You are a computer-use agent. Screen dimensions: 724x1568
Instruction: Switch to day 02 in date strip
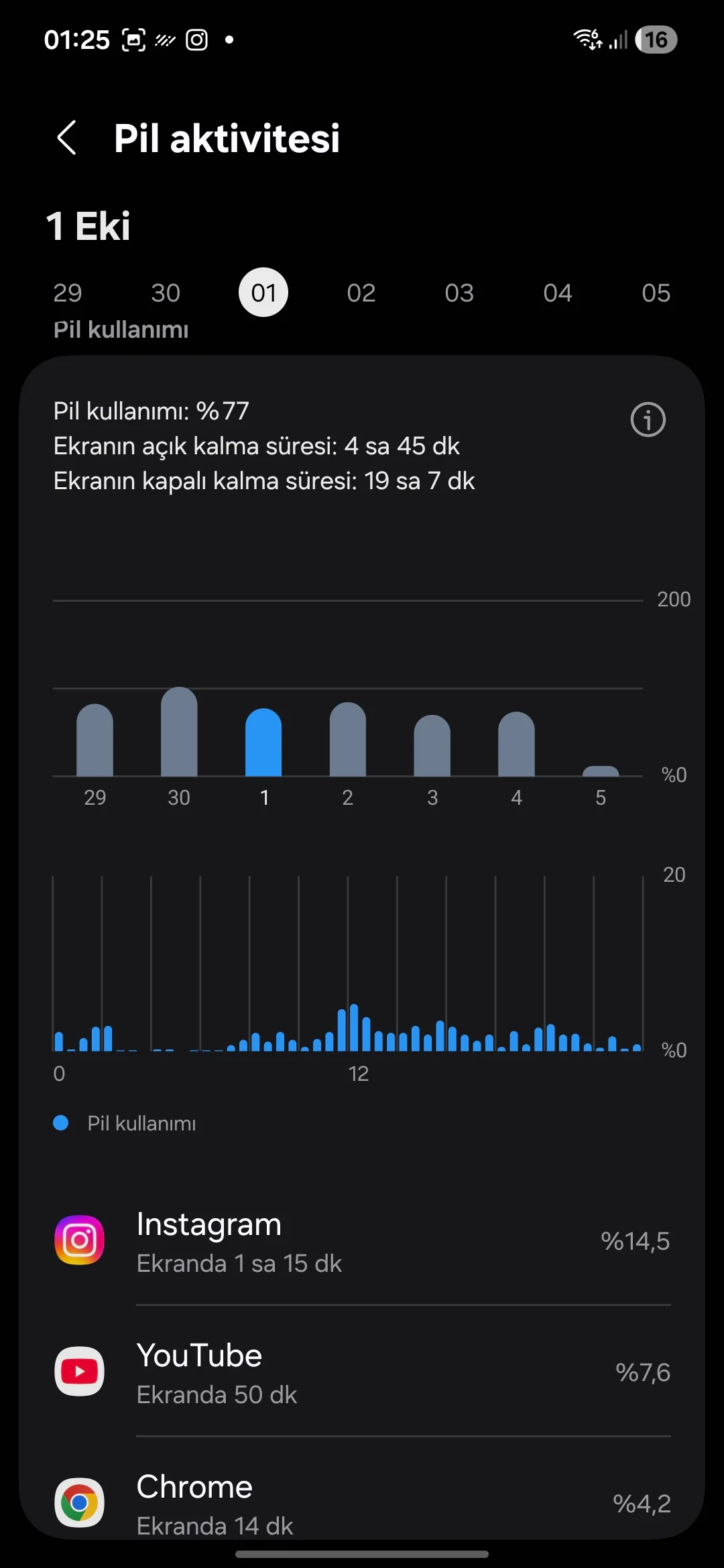coord(361,293)
